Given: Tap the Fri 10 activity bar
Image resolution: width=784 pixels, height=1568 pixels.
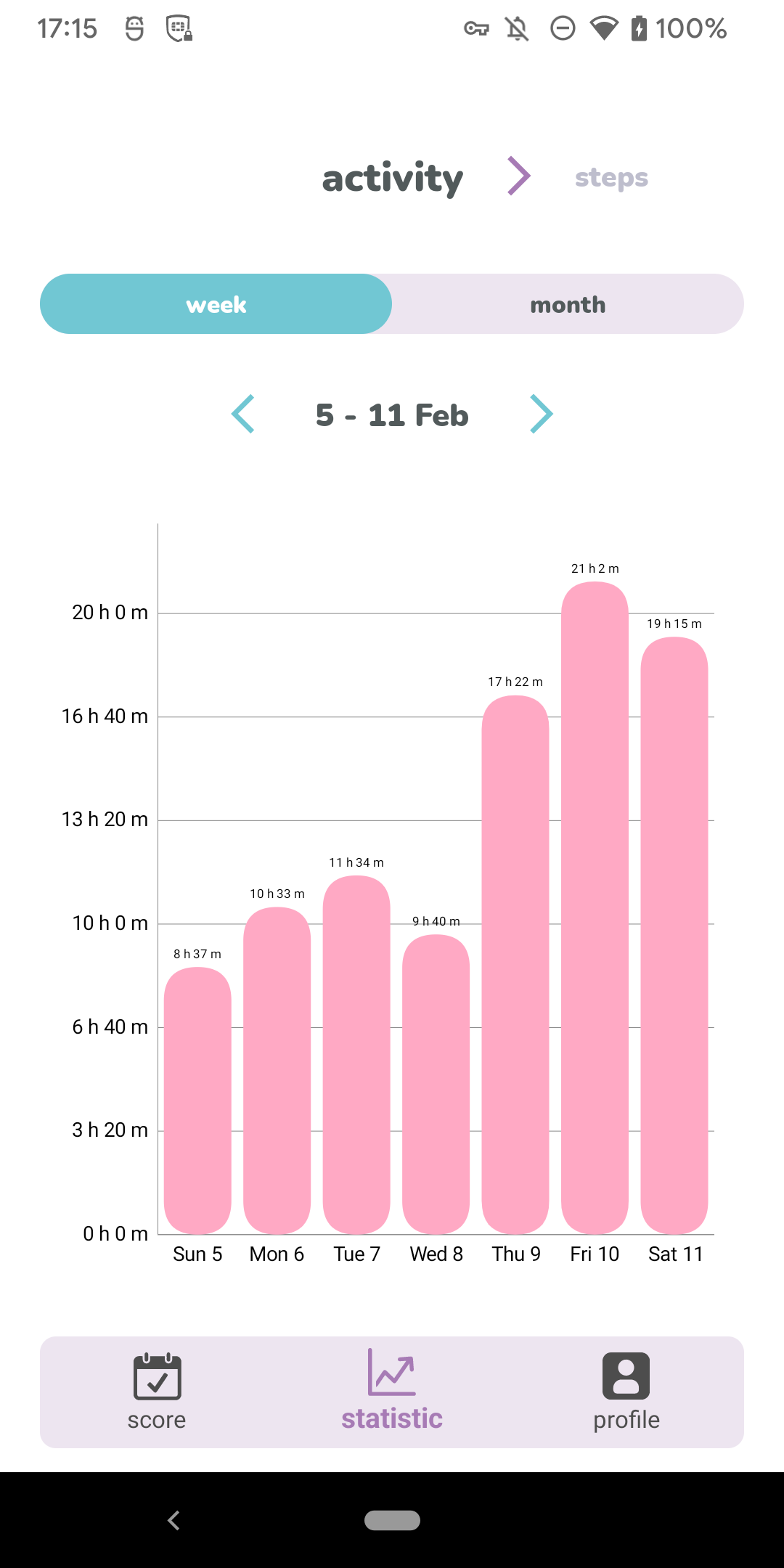Looking at the screenshot, I should [595, 907].
